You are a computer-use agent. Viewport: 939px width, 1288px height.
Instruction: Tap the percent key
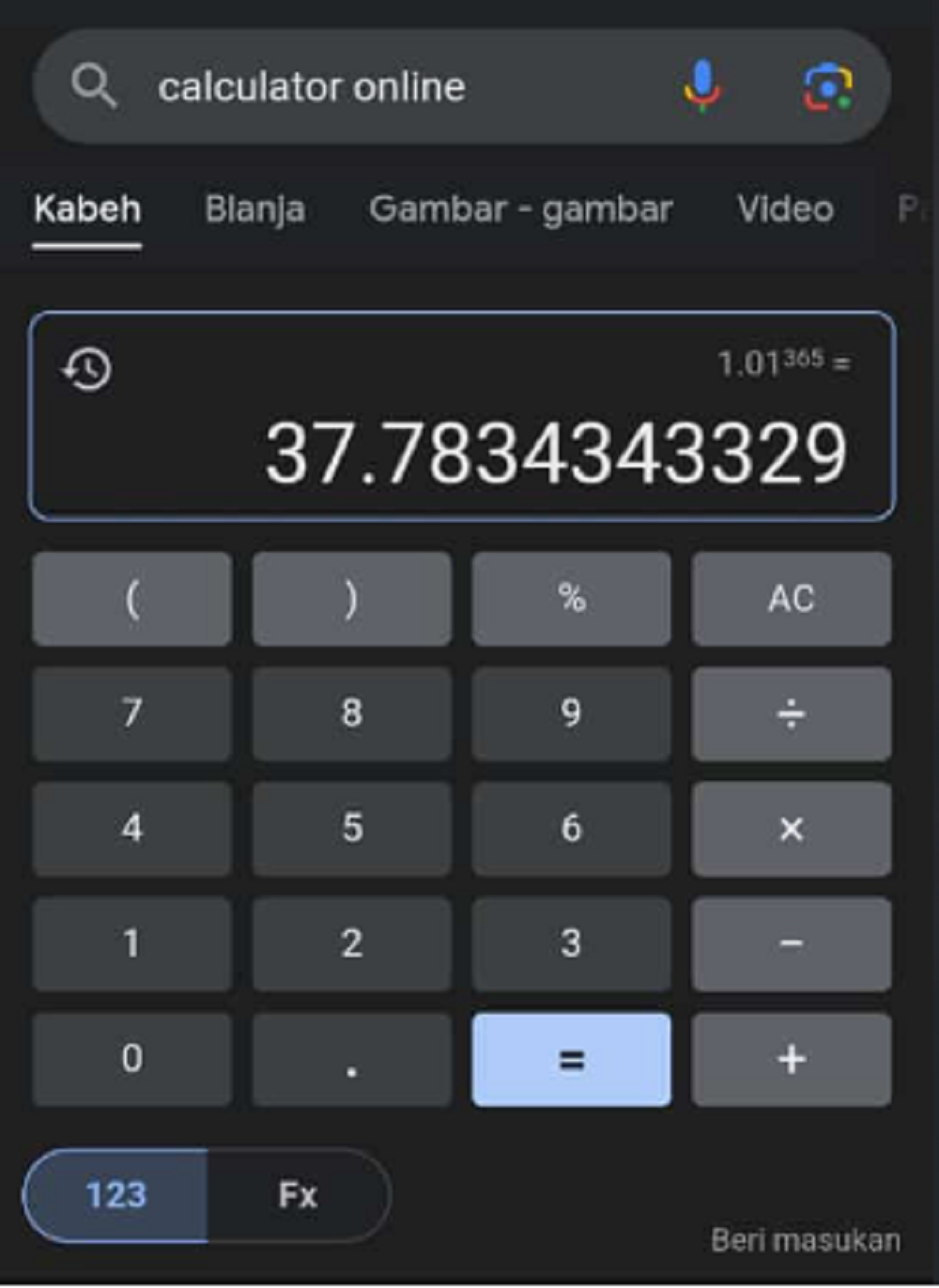pyautogui.click(x=571, y=598)
